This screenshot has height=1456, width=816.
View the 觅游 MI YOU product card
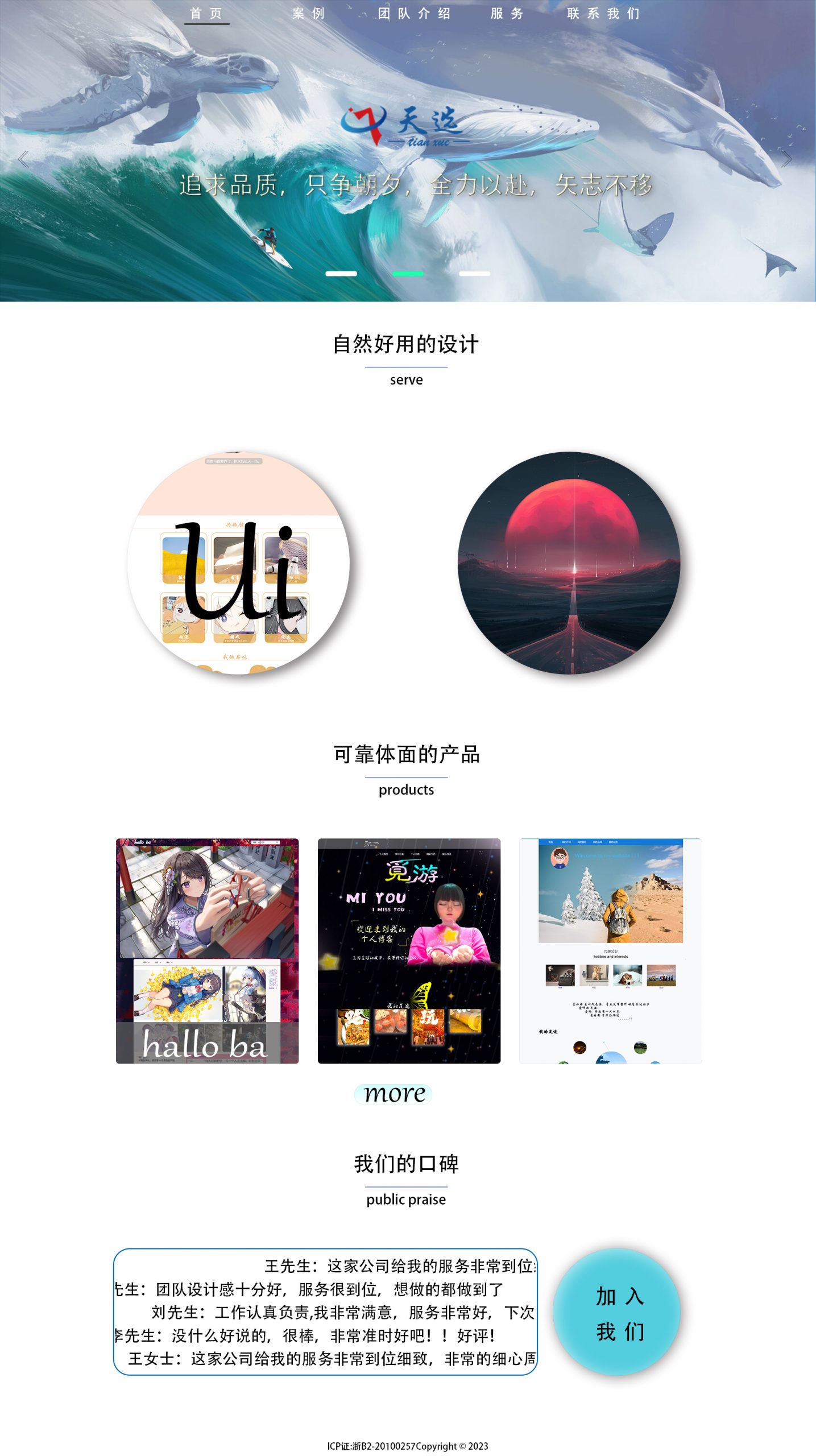pyautogui.click(x=409, y=950)
